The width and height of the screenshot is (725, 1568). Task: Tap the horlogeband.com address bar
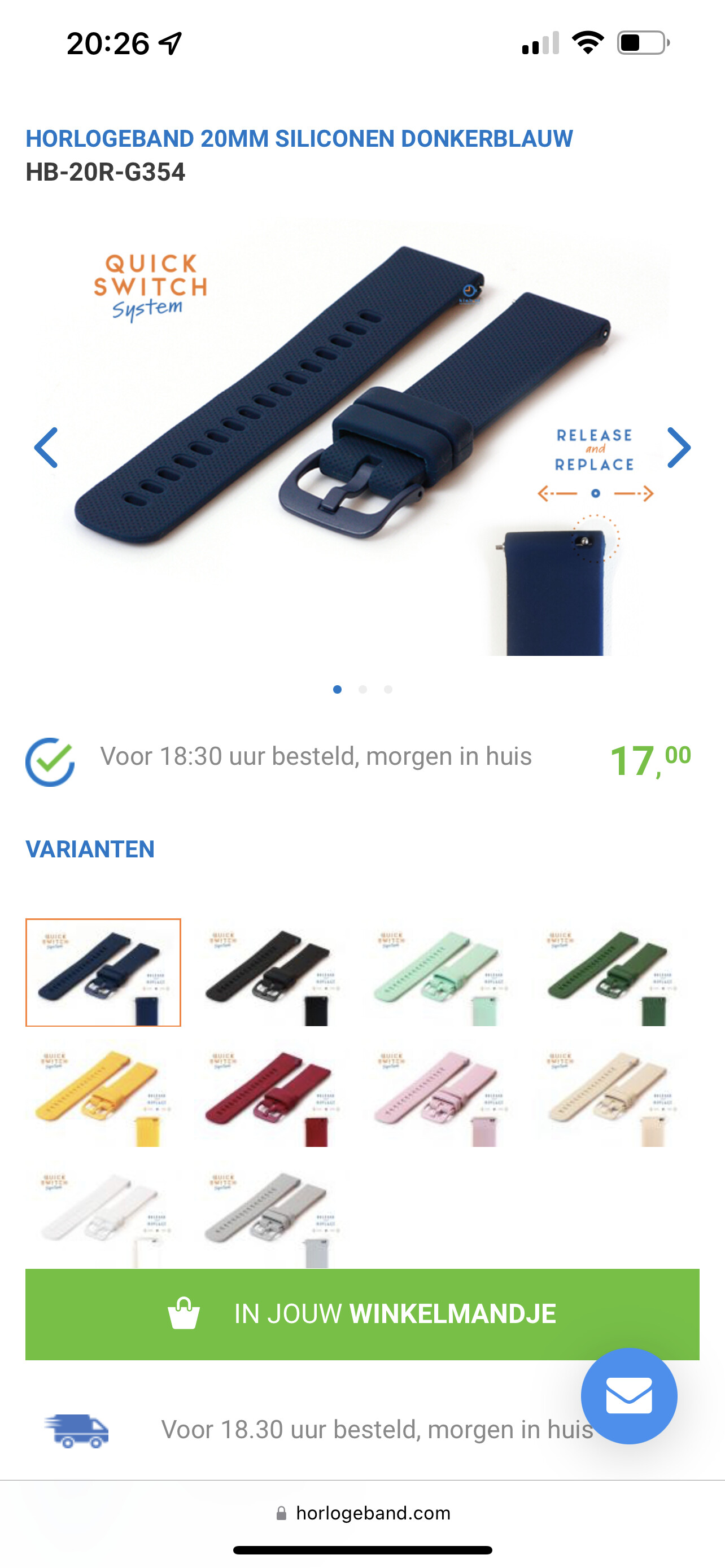363,1513
